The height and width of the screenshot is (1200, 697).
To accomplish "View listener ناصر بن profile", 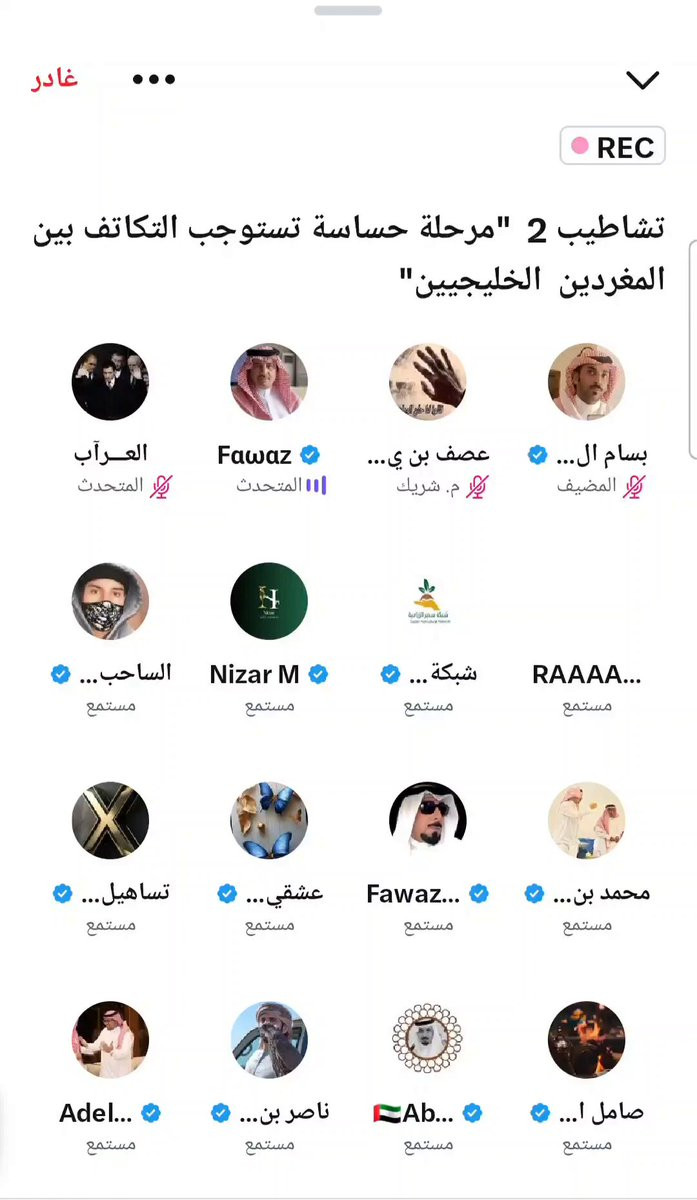I will point(269,1040).
